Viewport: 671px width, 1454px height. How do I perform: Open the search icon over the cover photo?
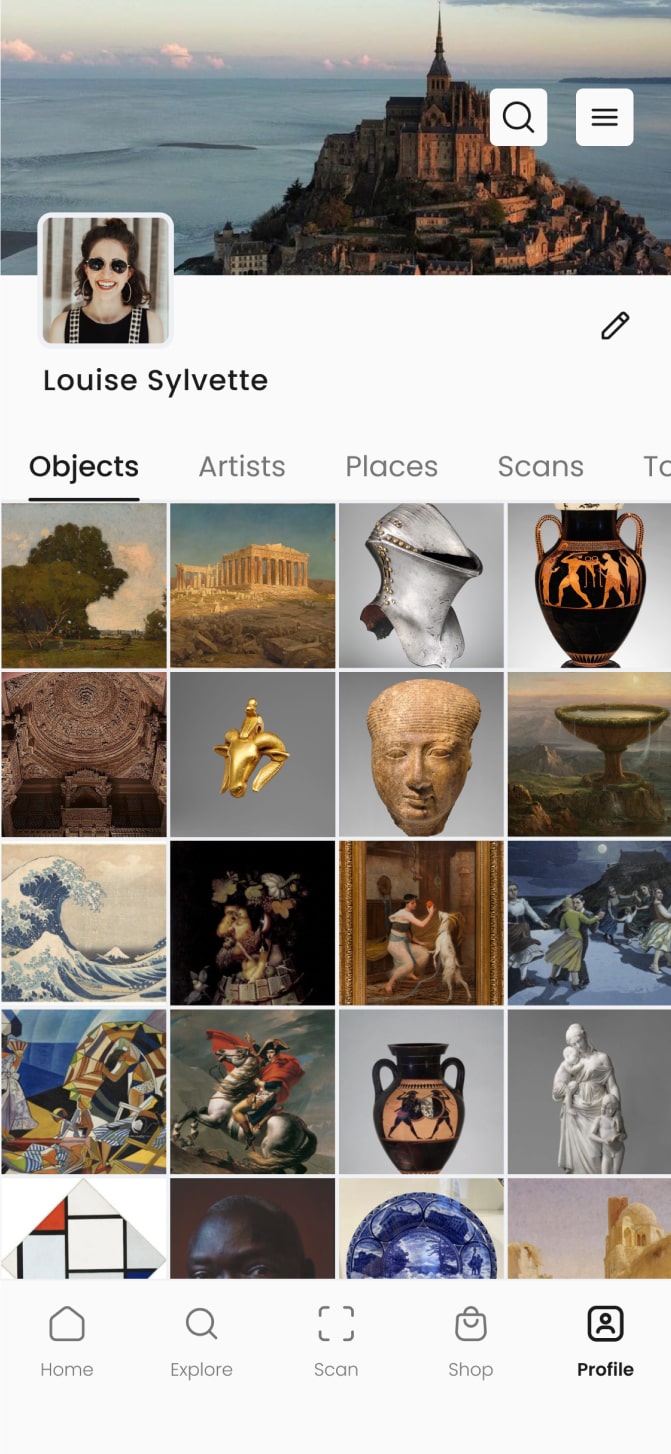pyautogui.click(x=518, y=117)
